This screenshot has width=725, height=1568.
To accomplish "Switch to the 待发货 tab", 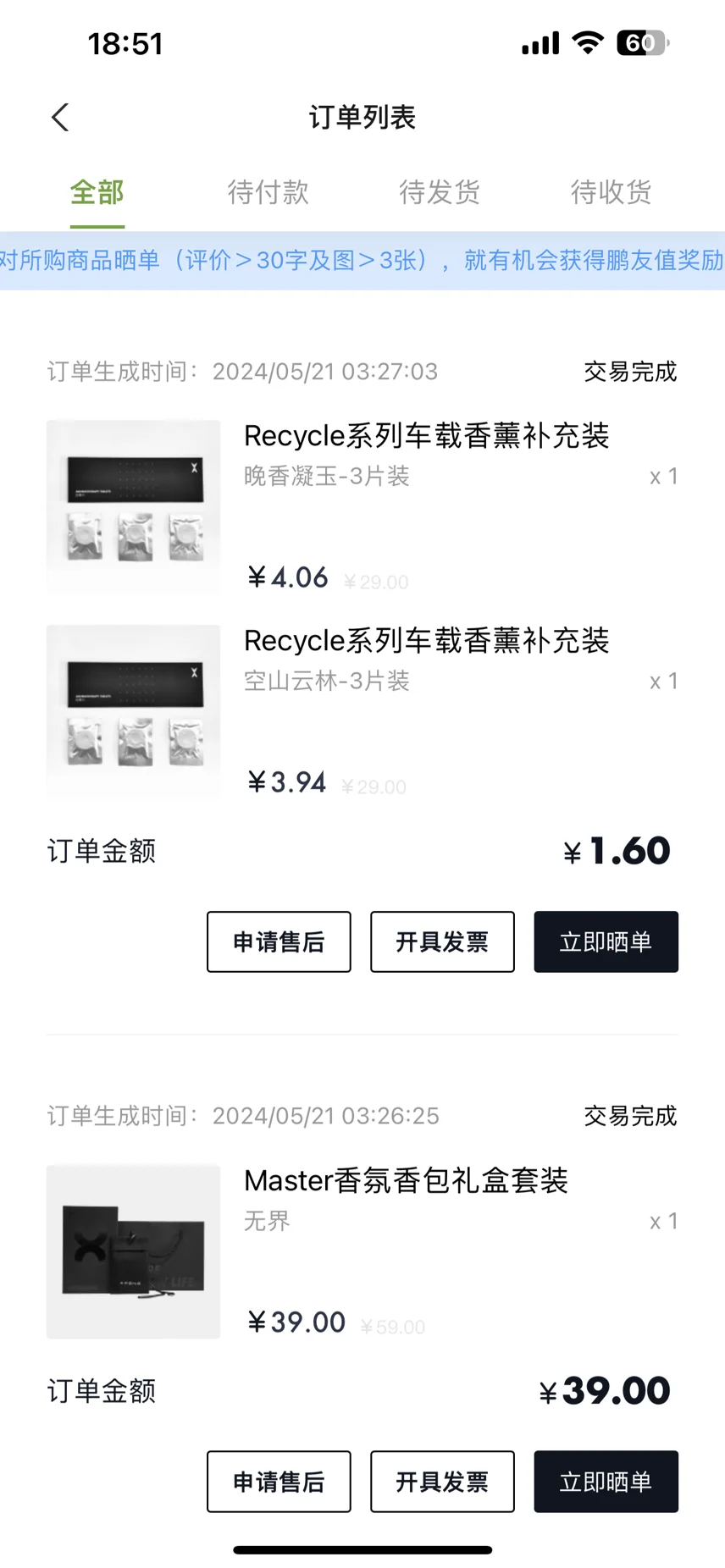I will pyautogui.click(x=440, y=192).
